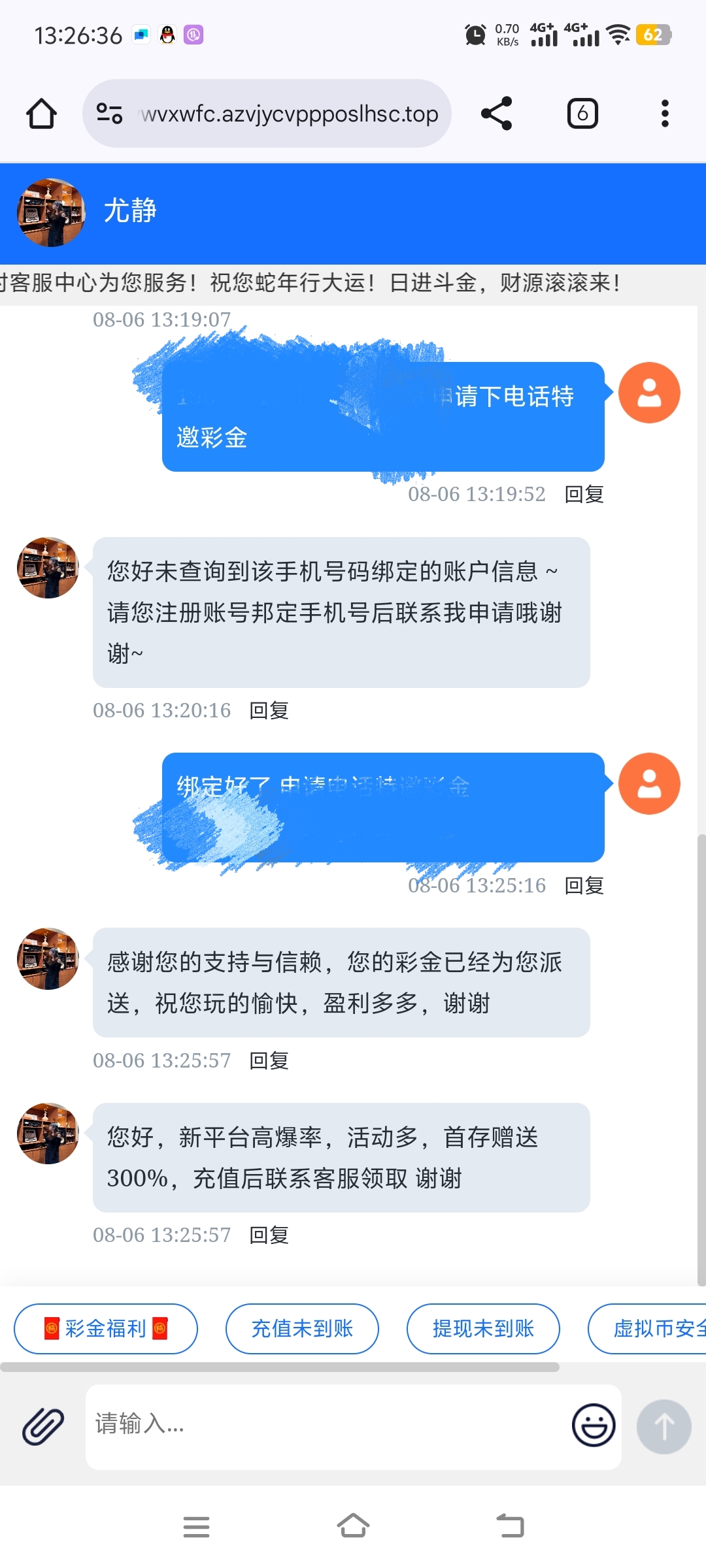Attach a file with paperclip icon
The width and height of the screenshot is (706, 1568).
click(x=43, y=1426)
